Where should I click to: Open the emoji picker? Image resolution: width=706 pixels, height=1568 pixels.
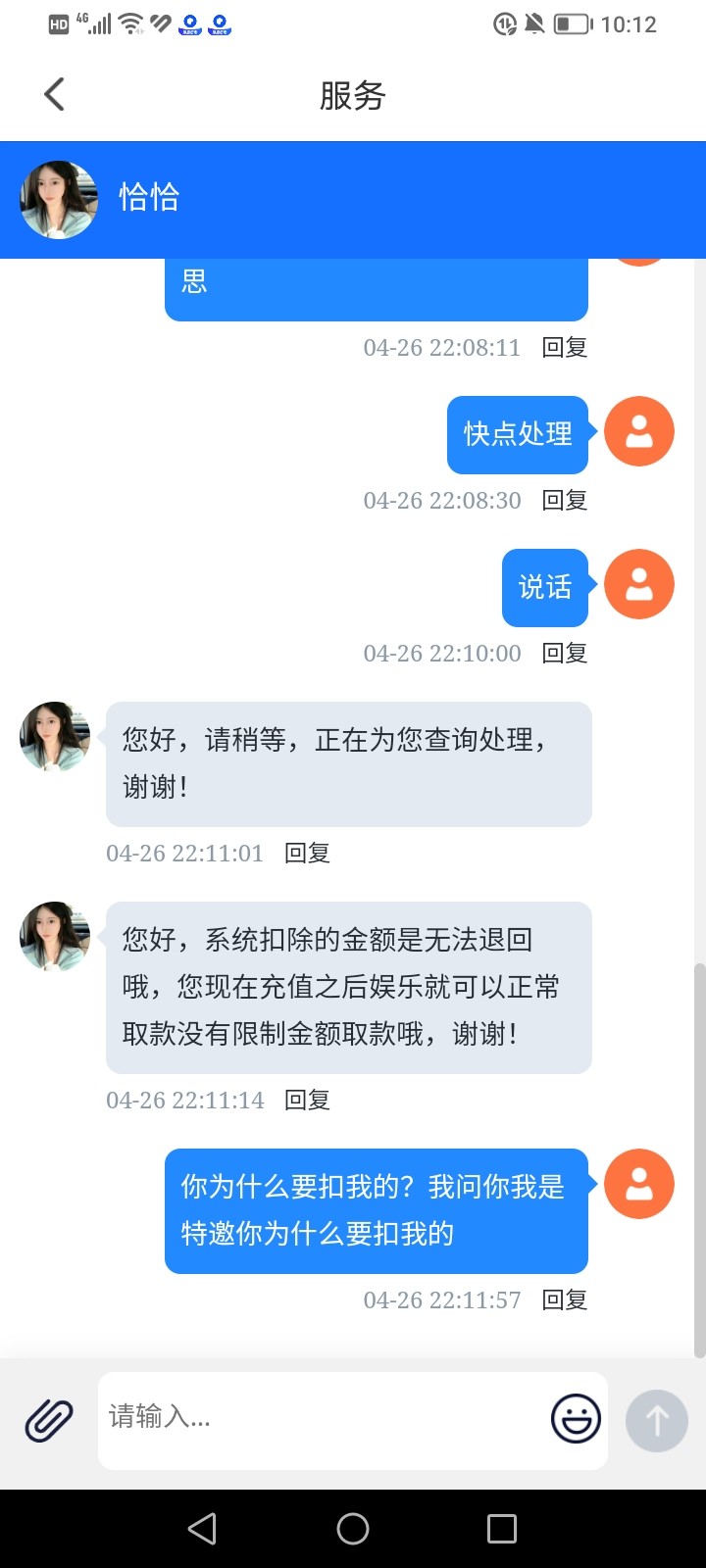pos(576,1419)
